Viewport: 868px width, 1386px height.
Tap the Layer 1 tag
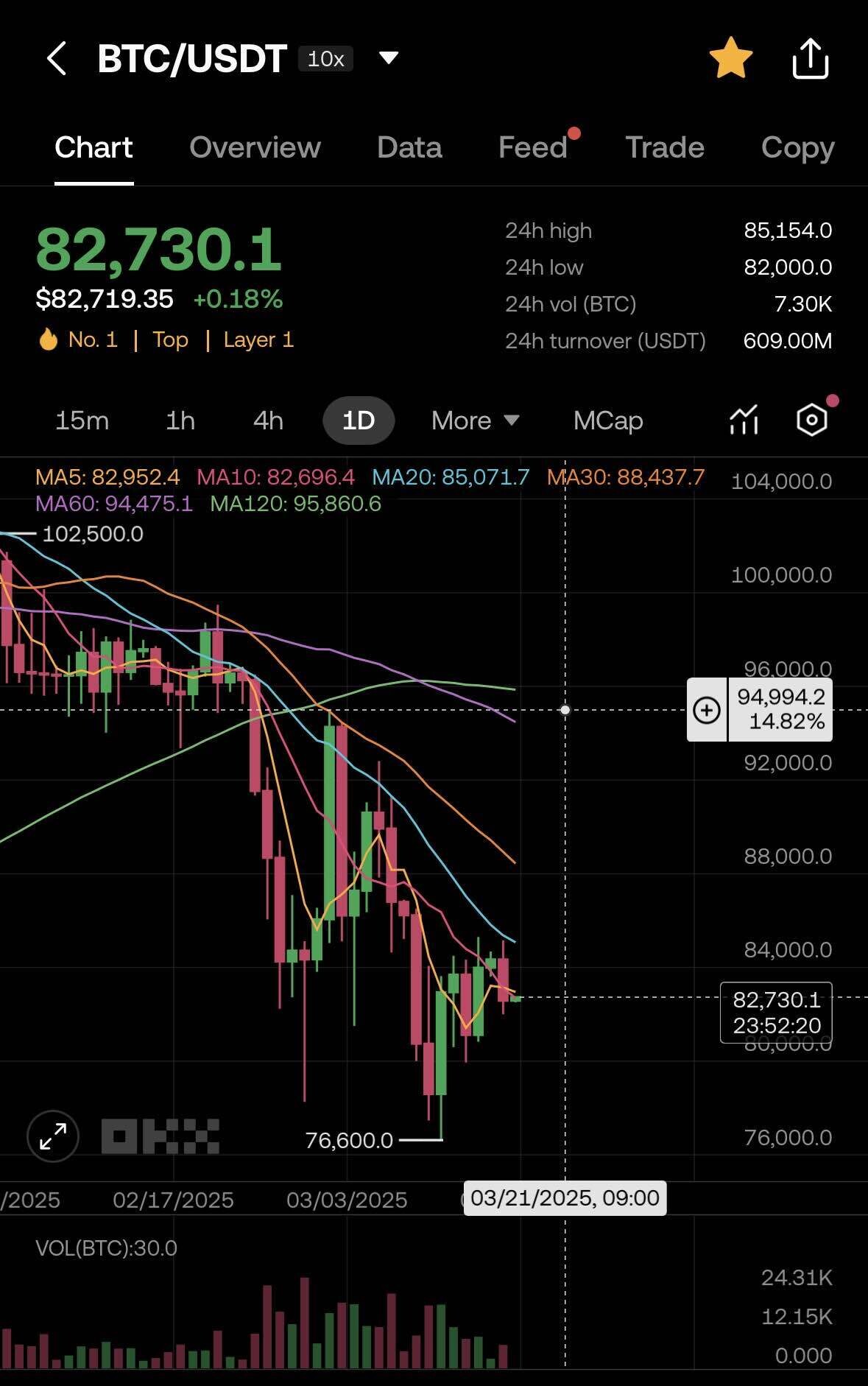pos(258,340)
